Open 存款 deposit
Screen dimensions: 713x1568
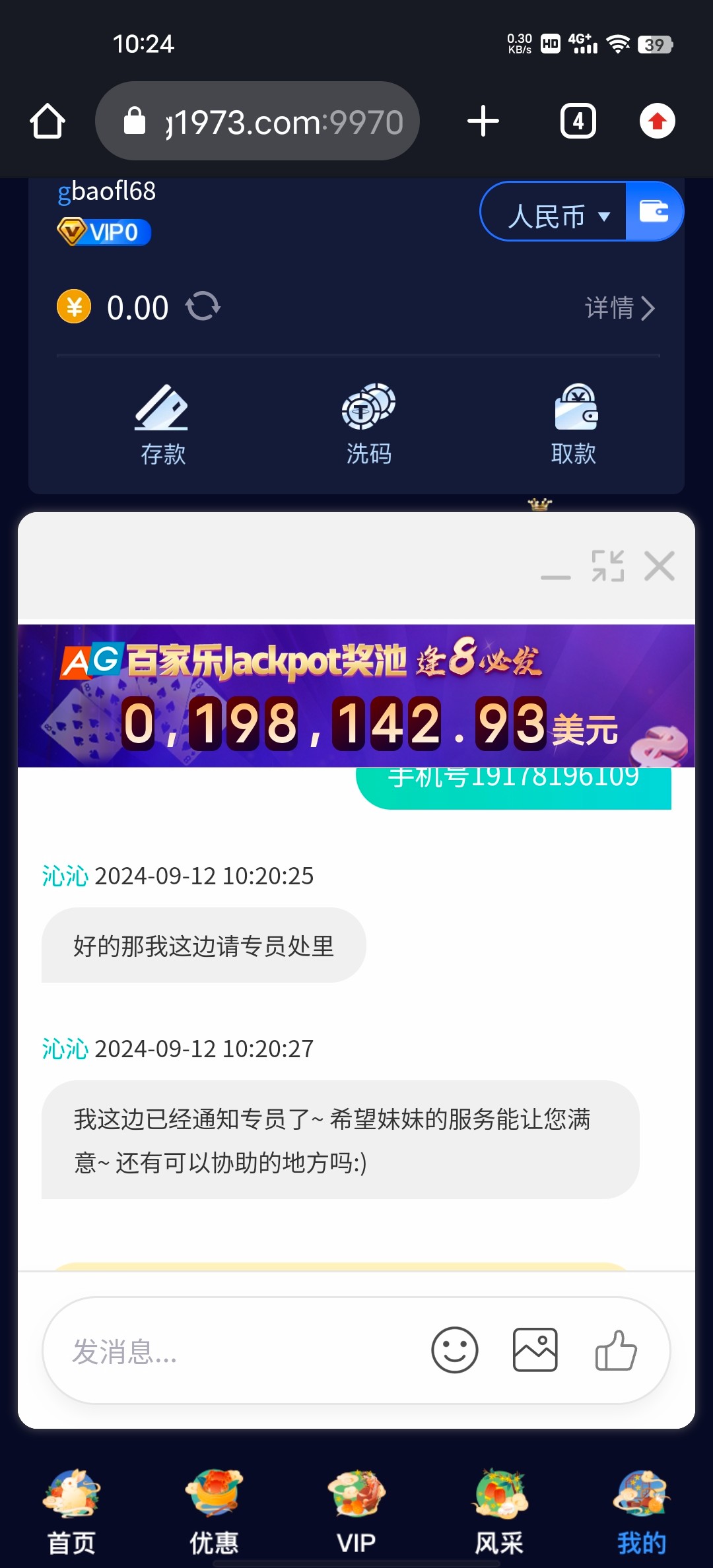(x=162, y=426)
